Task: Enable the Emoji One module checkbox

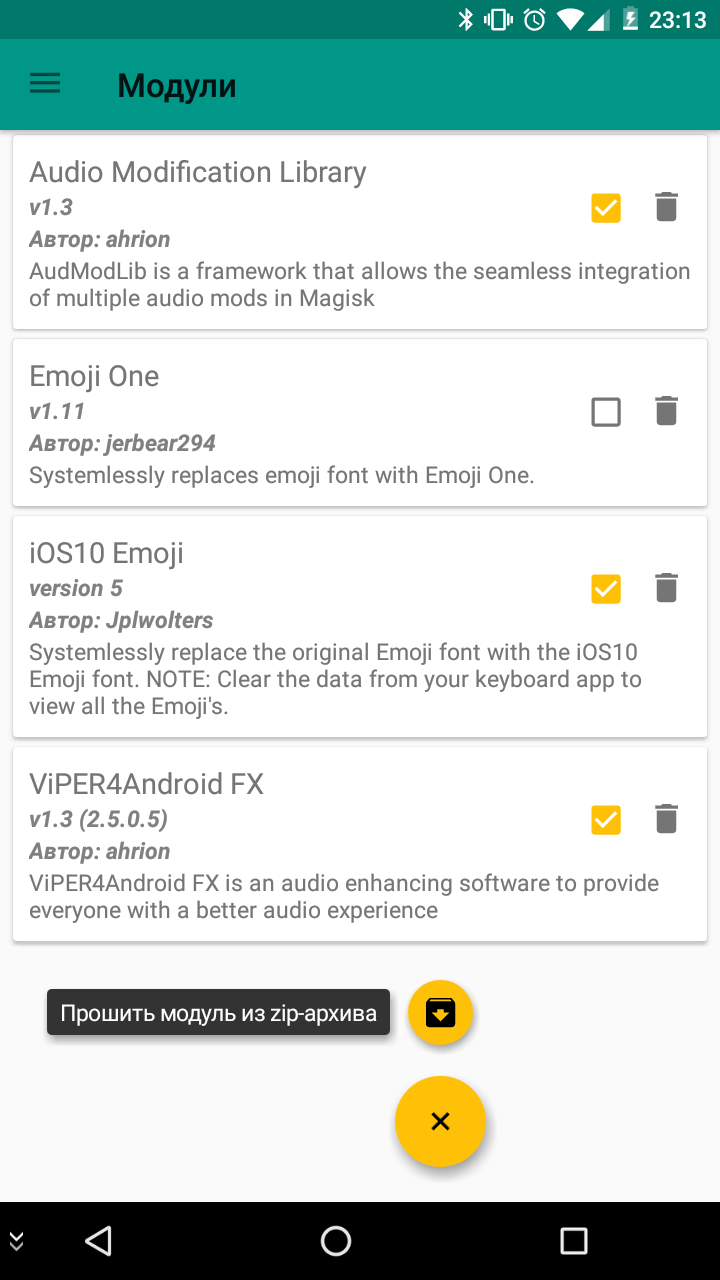Action: [606, 412]
